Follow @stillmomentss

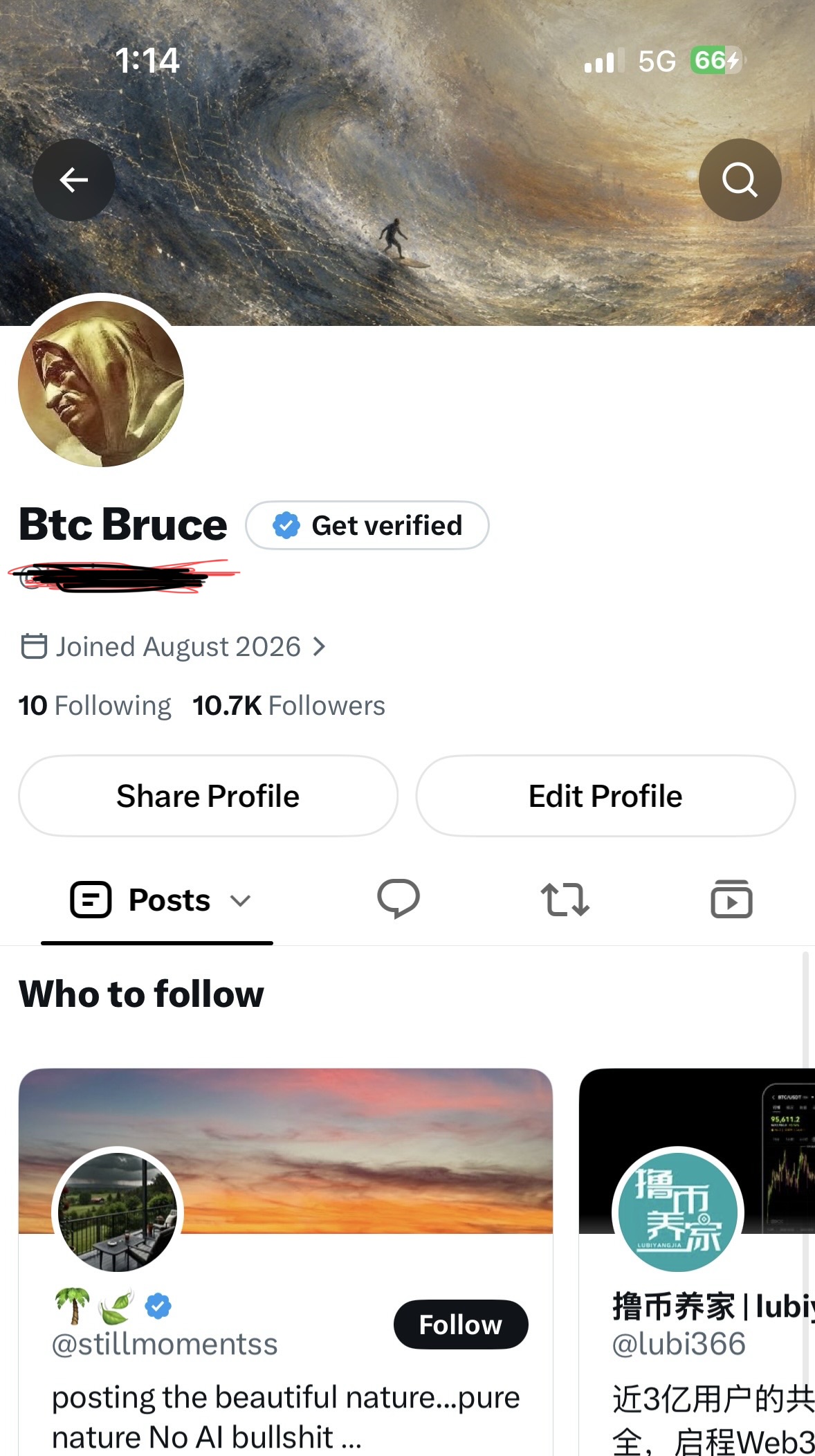click(461, 1325)
